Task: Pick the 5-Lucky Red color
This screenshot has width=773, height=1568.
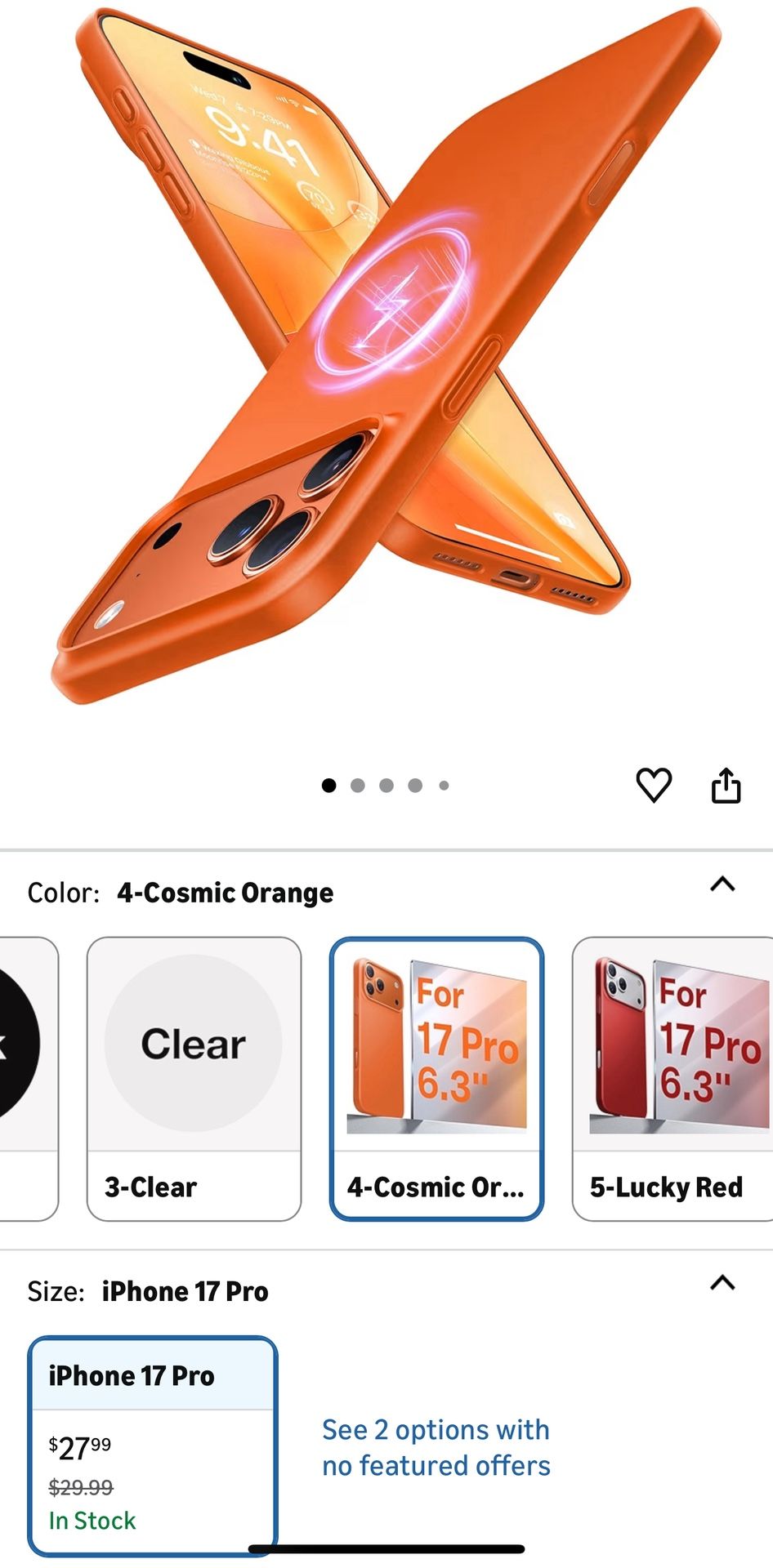Action: coord(672,1079)
